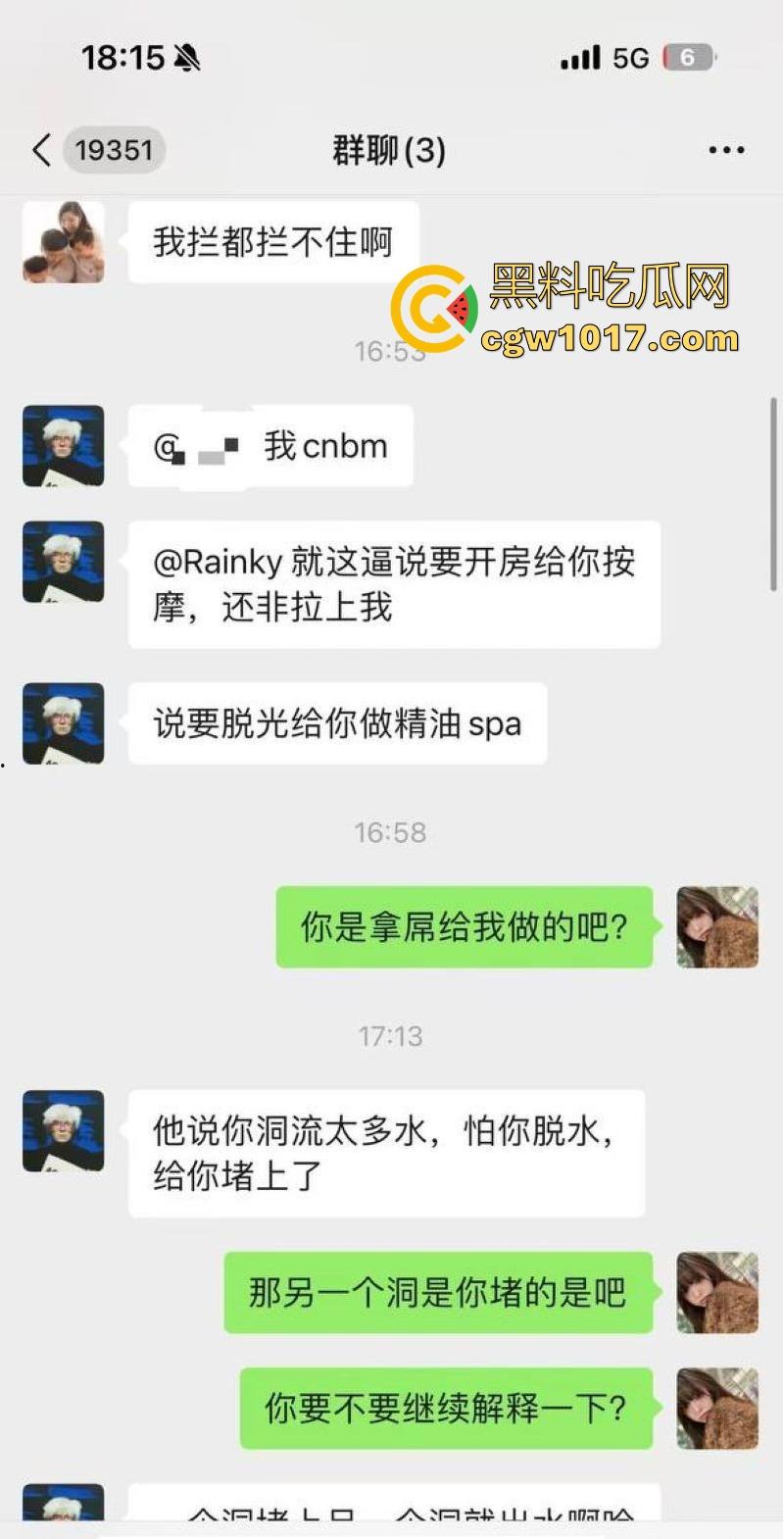Viewport: 784px width, 1539px height.
Task: Tap the green bubble 你是拿屎给我做的吧
Action: 464,925
